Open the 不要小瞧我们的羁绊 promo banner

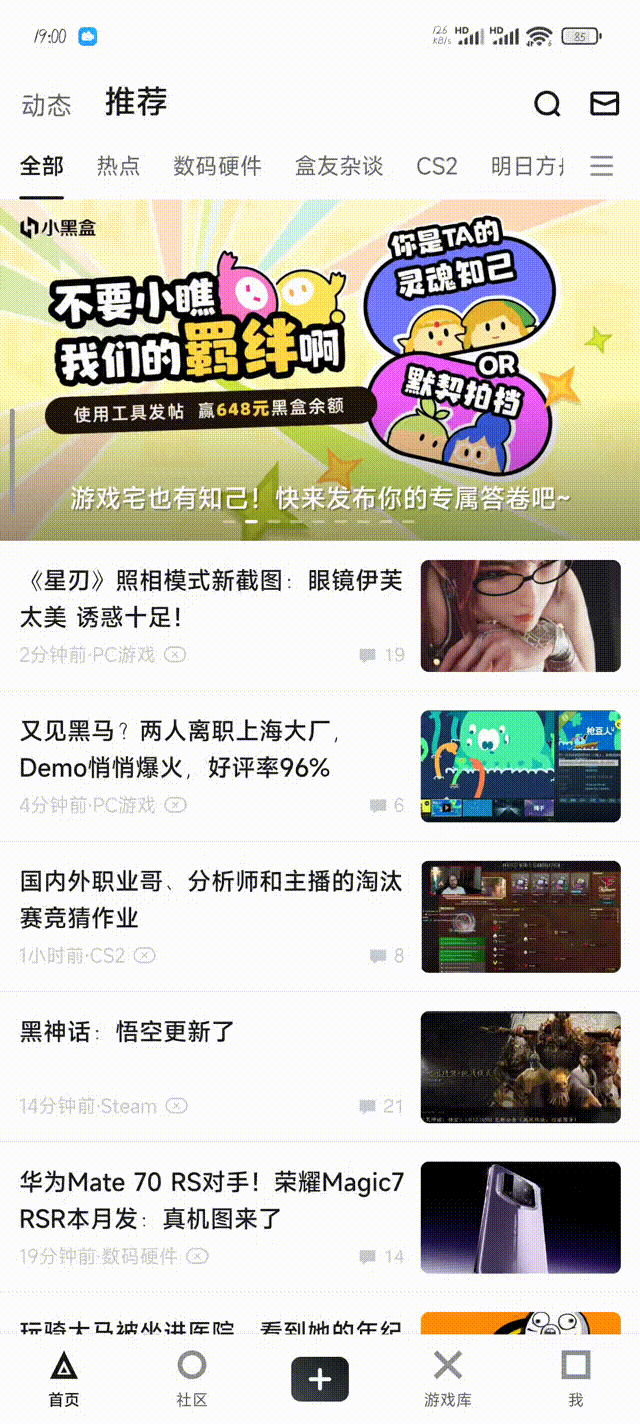(320, 370)
